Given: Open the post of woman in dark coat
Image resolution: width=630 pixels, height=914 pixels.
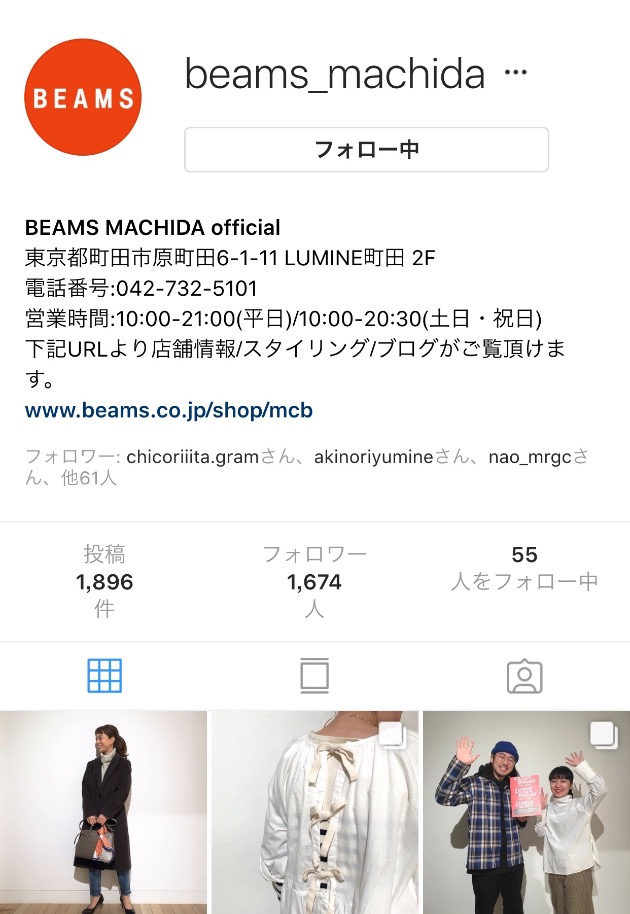Looking at the screenshot, I should tap(104, 812).
